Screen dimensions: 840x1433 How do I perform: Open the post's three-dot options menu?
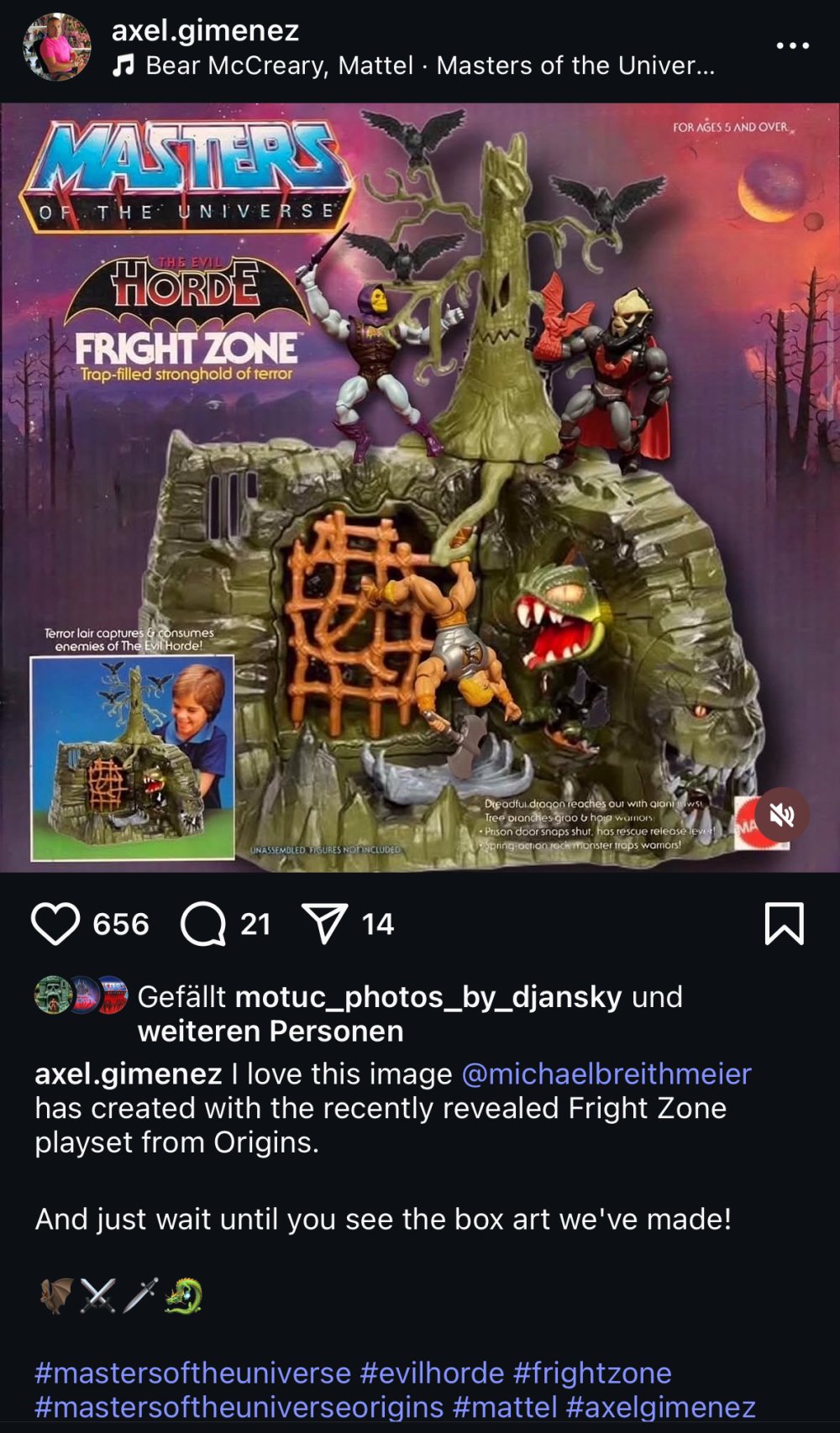tap(792, 45)
